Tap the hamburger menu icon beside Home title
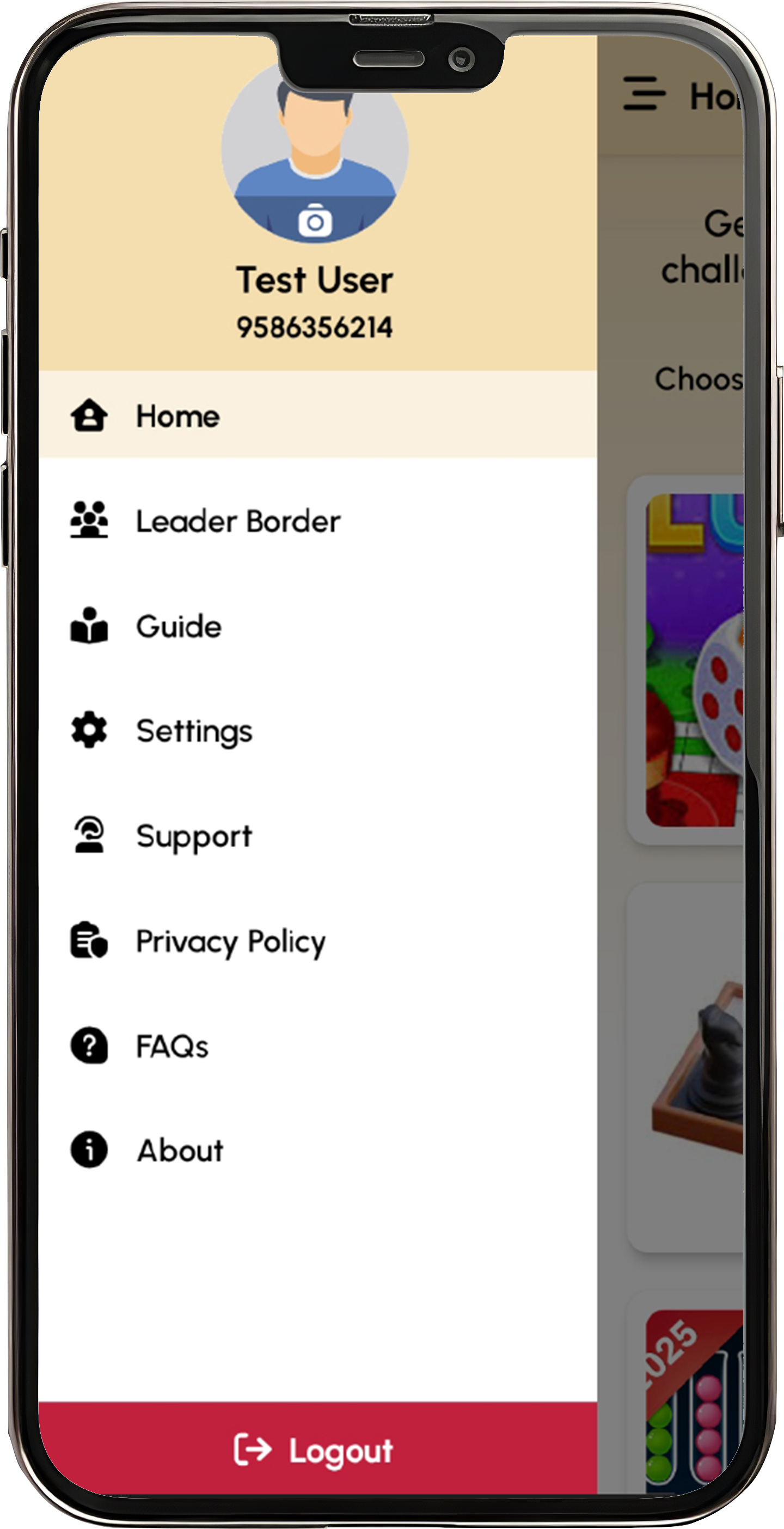This screenshot has width=784, height=1529. tap(644, 93)
